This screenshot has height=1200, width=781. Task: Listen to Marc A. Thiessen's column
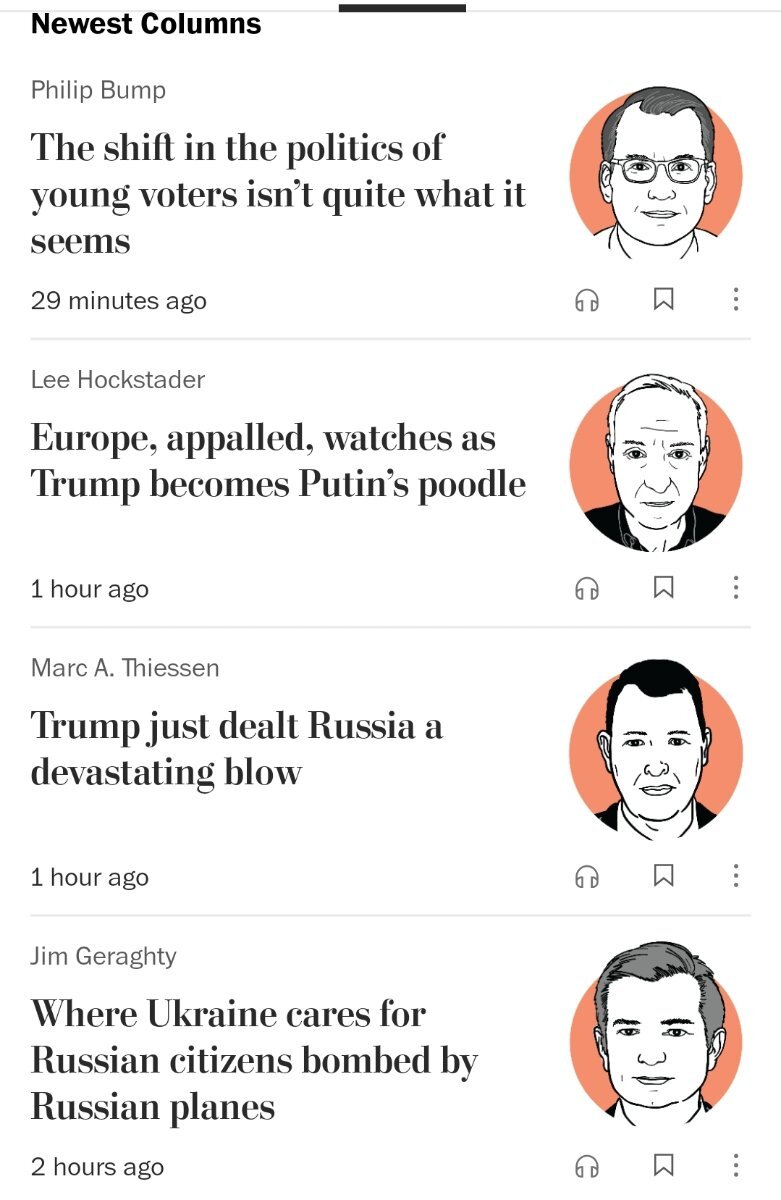tap(587, 877)
